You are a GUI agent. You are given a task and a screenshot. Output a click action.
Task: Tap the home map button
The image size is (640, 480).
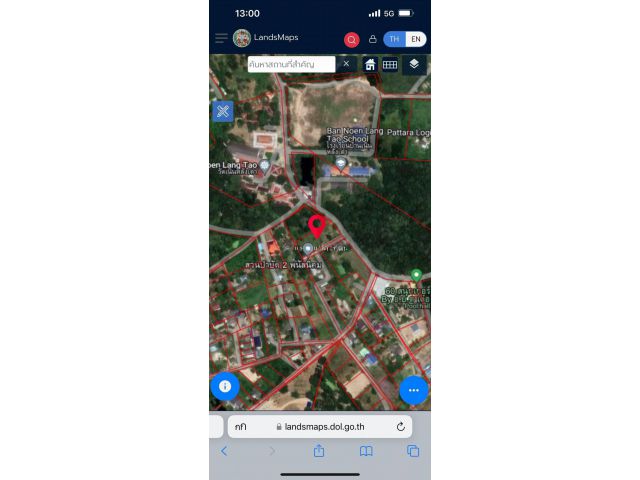pyautogui.click(x=370, y=64)
